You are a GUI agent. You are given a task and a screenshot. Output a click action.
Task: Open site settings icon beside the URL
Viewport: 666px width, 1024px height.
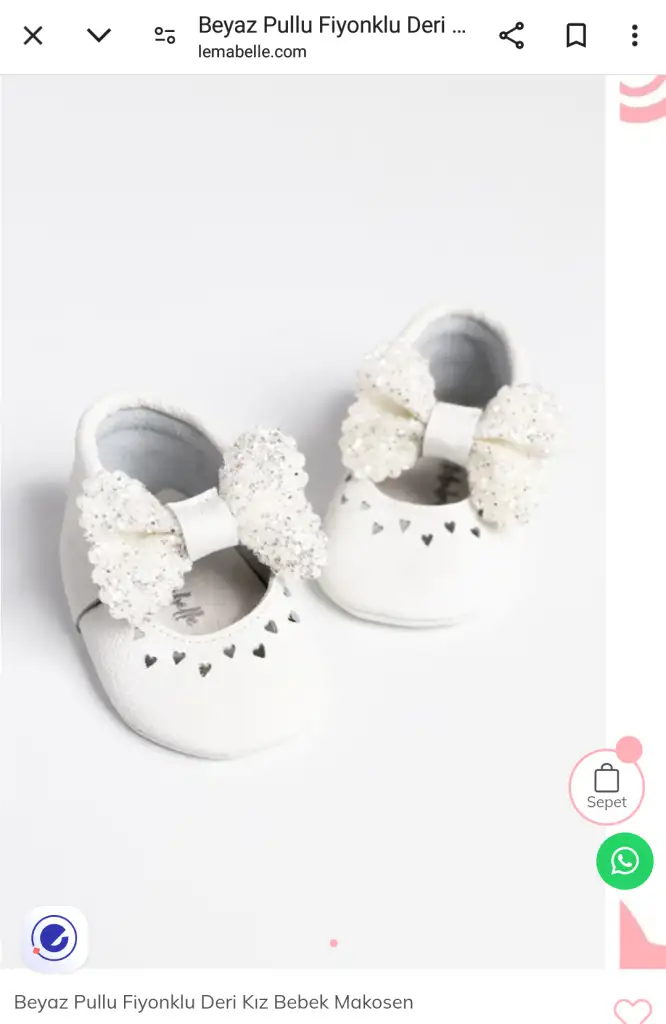(x=164, y=36)
